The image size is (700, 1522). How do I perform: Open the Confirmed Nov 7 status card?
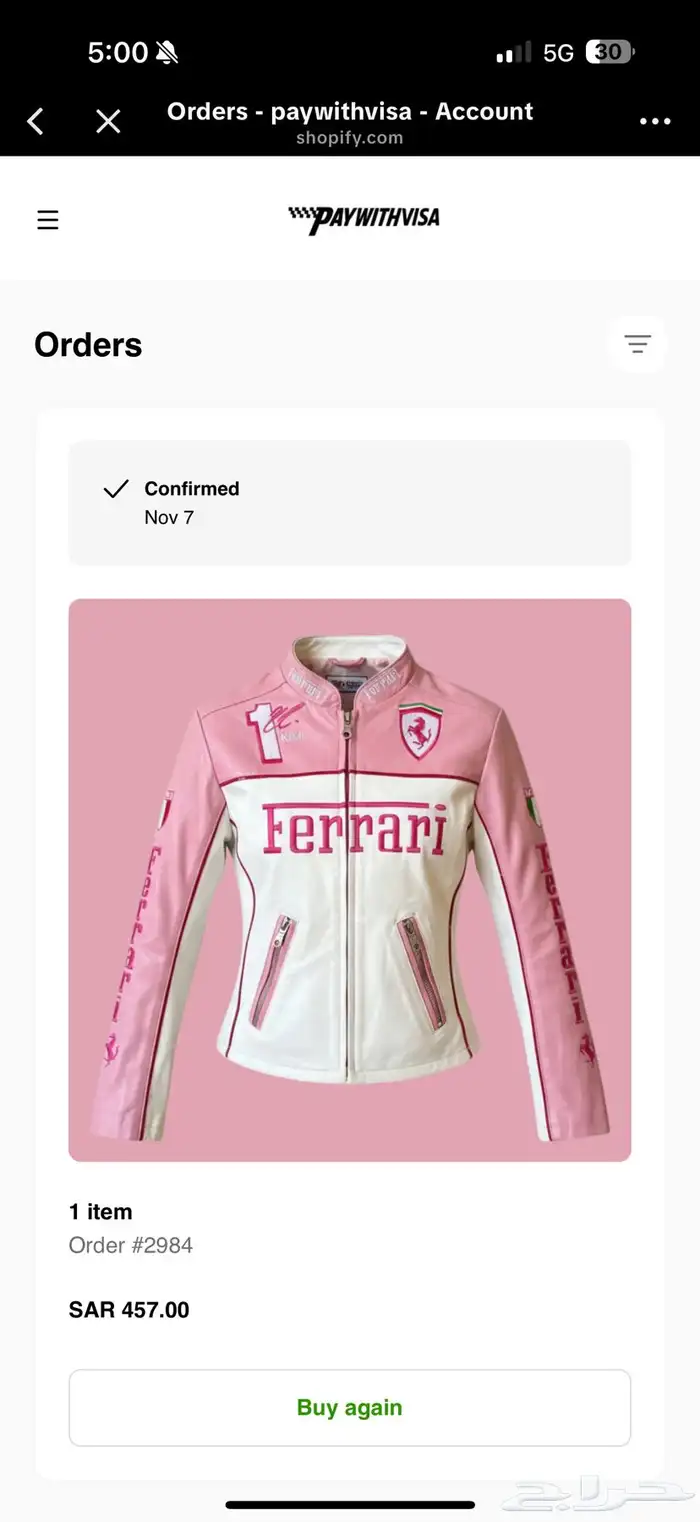[349, 503]
